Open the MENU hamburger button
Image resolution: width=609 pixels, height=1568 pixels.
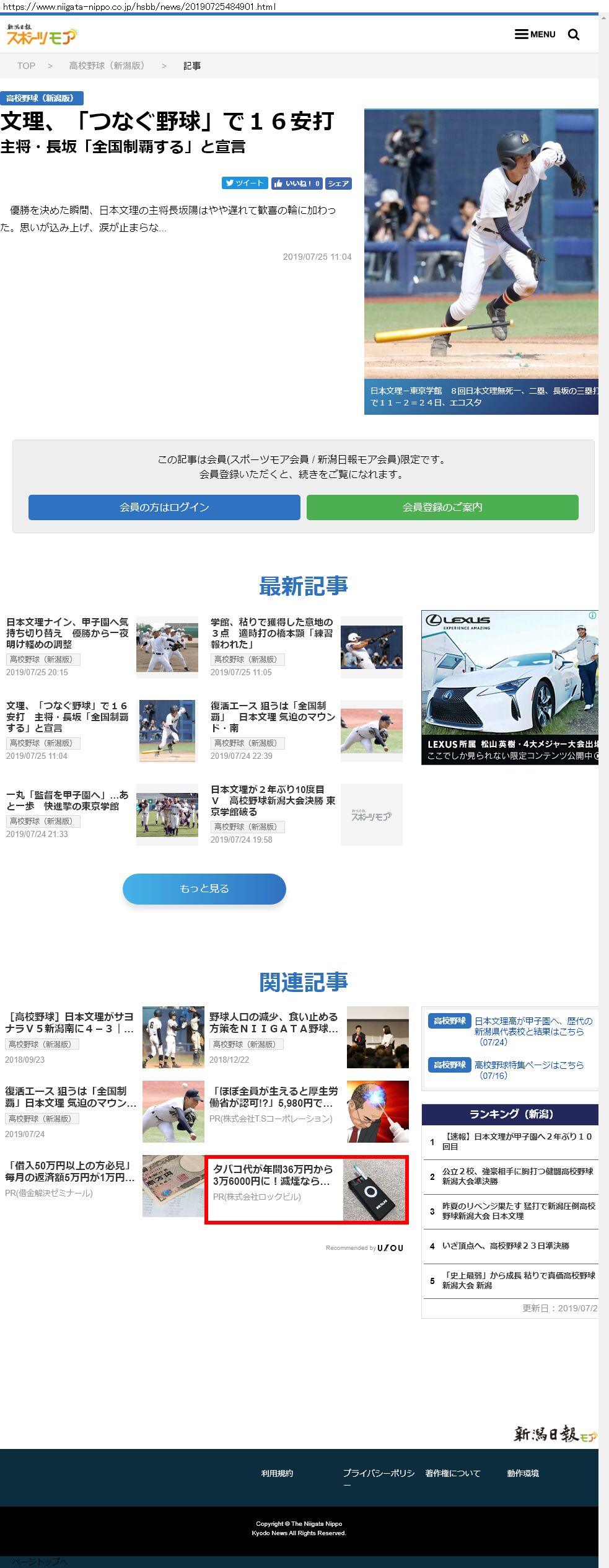coord(535,34)
